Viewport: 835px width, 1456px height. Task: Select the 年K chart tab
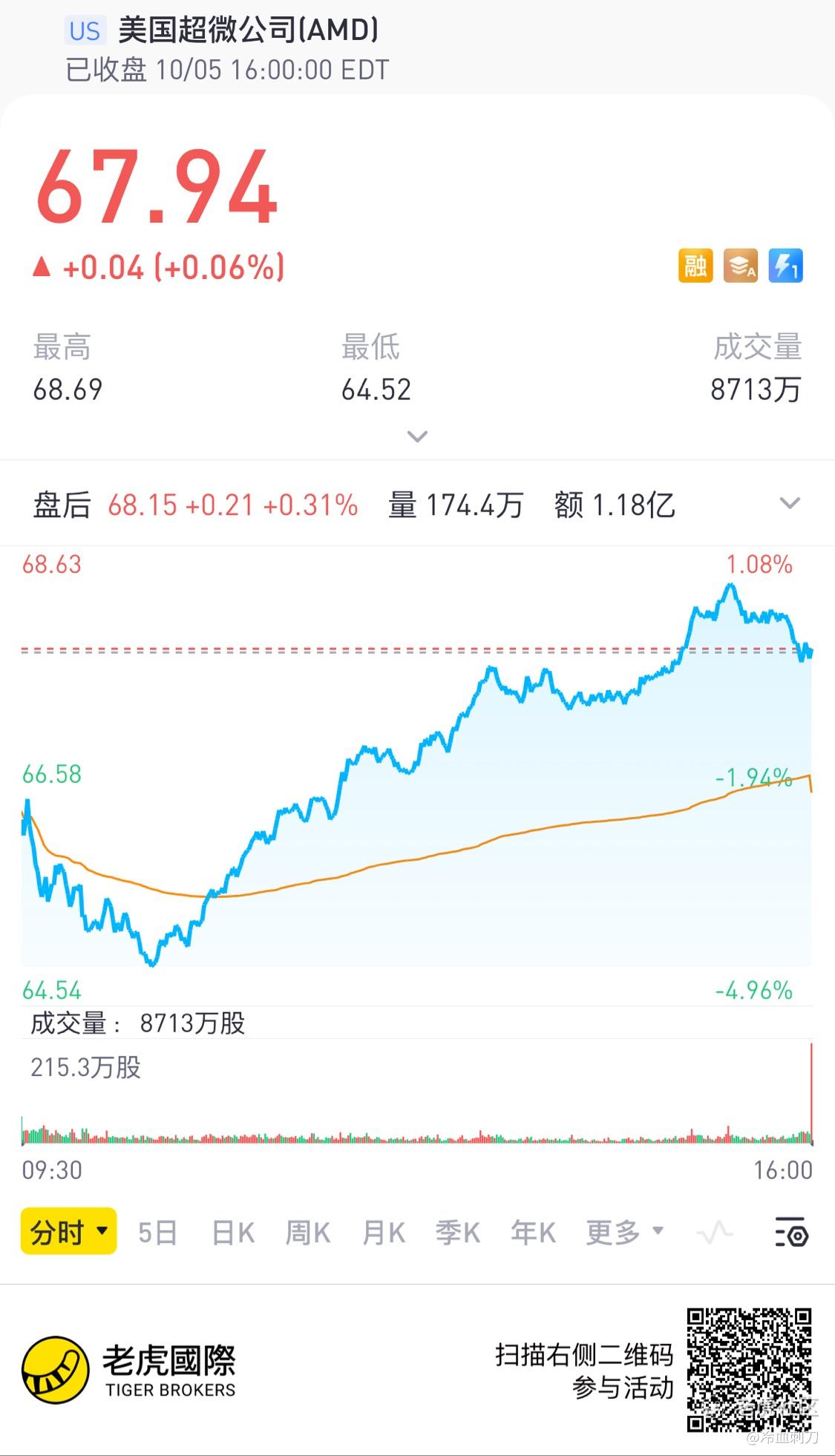[x=533, y=1233]
